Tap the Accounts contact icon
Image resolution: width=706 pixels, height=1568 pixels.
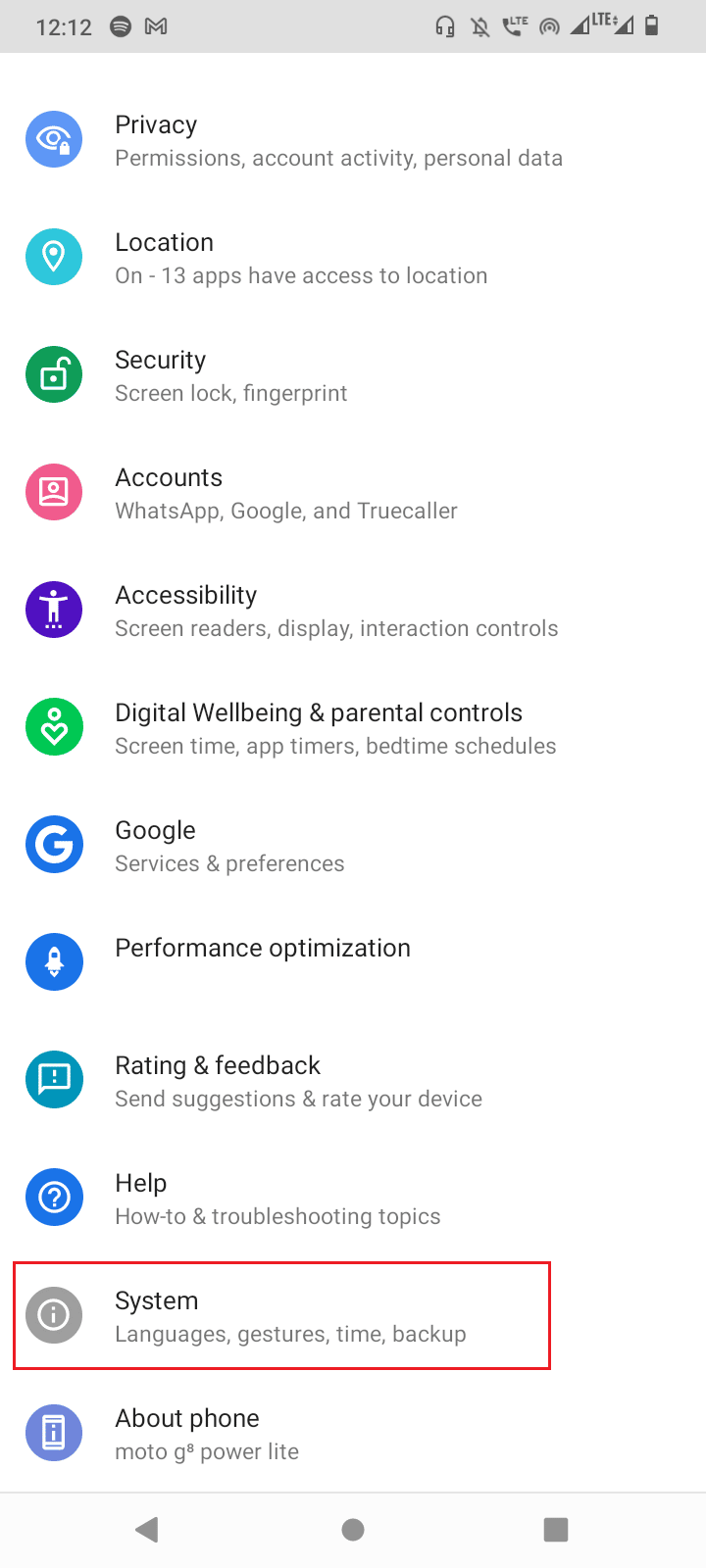(x=54, y=492)
